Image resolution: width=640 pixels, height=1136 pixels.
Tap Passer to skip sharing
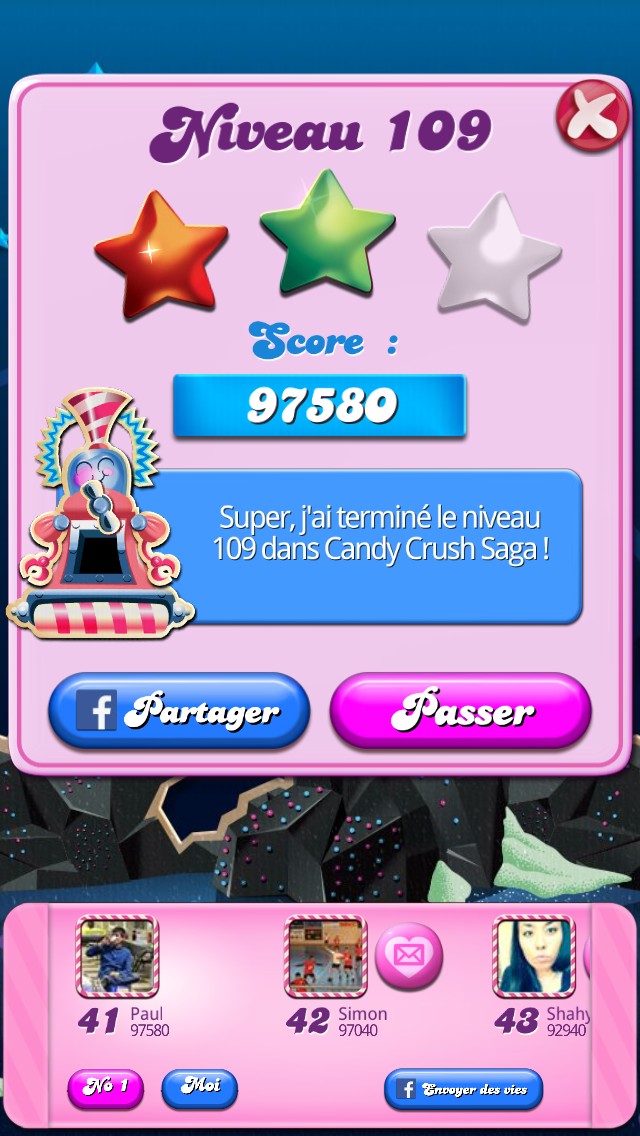(461, 711)
